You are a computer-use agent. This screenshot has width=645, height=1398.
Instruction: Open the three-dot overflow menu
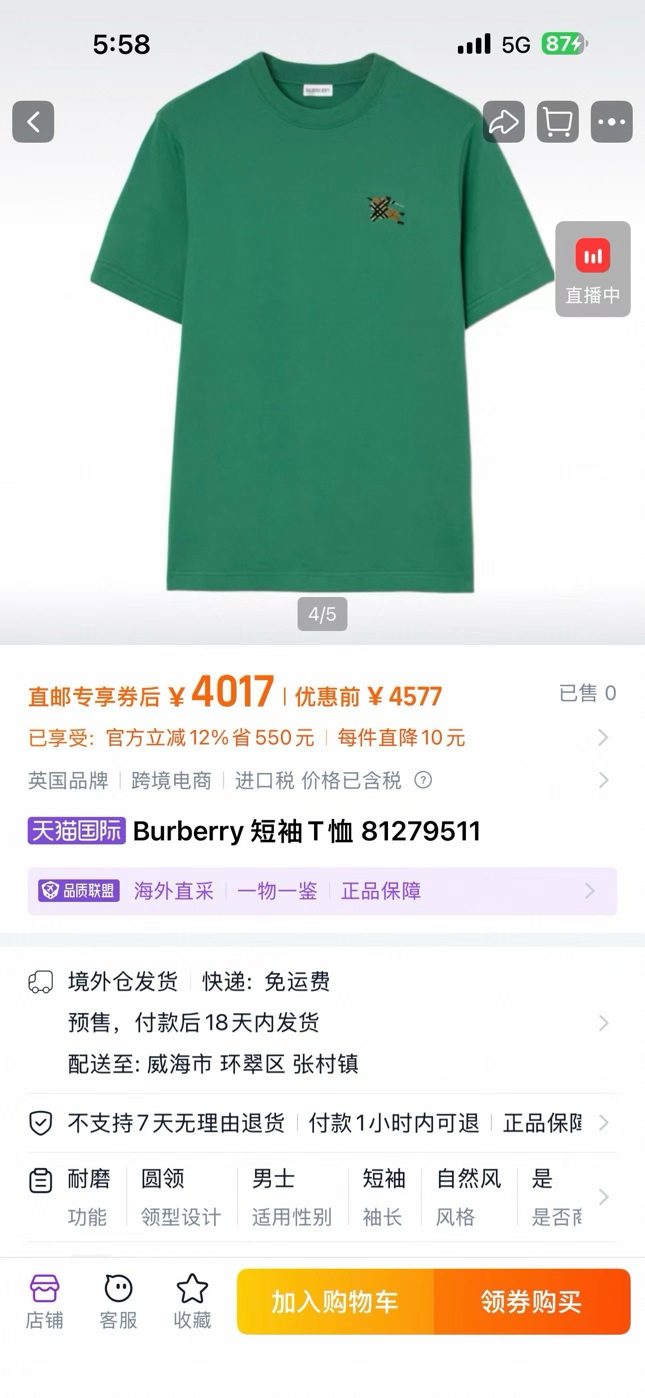pyautogui.click(x=611, y=122)
